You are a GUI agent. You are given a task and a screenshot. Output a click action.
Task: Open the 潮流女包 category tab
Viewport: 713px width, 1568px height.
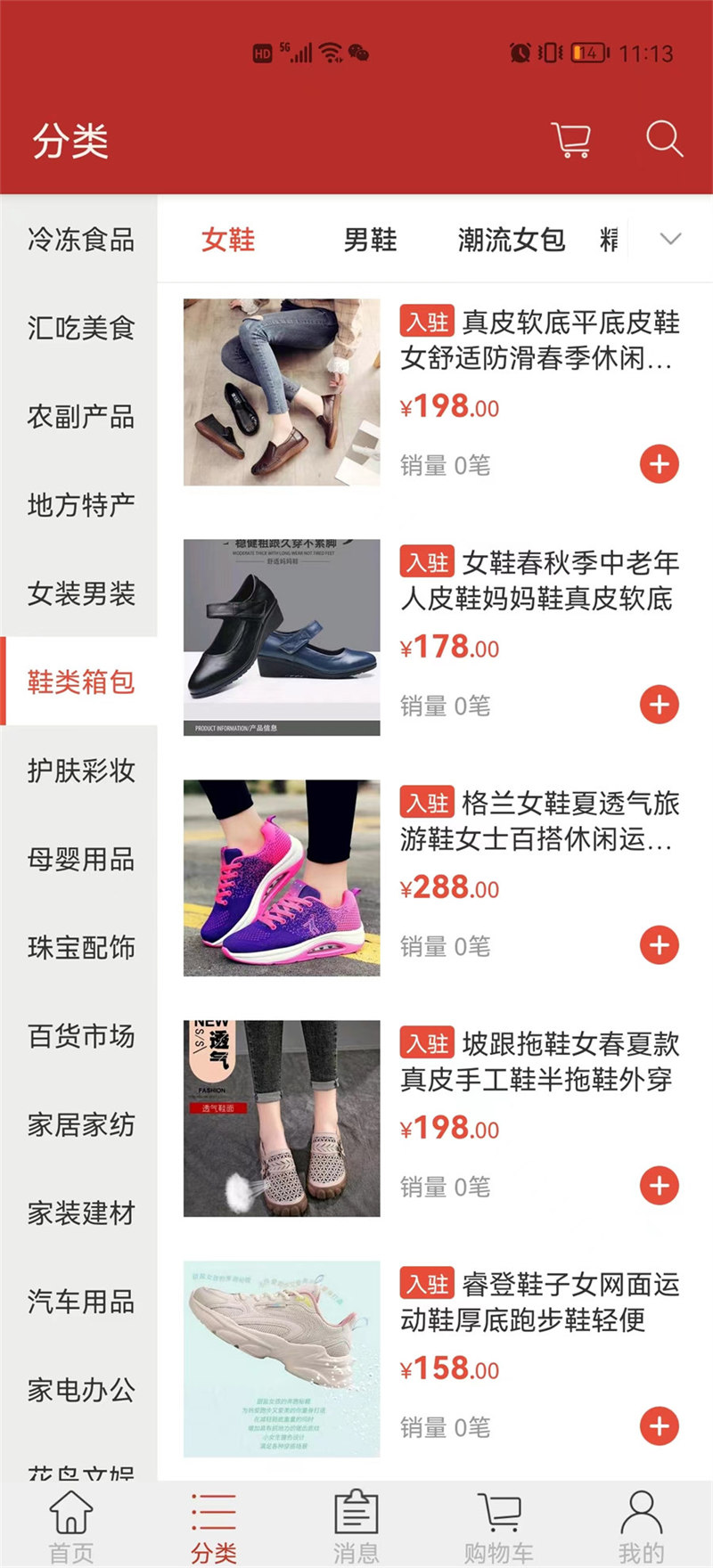(x=510, y=241)
